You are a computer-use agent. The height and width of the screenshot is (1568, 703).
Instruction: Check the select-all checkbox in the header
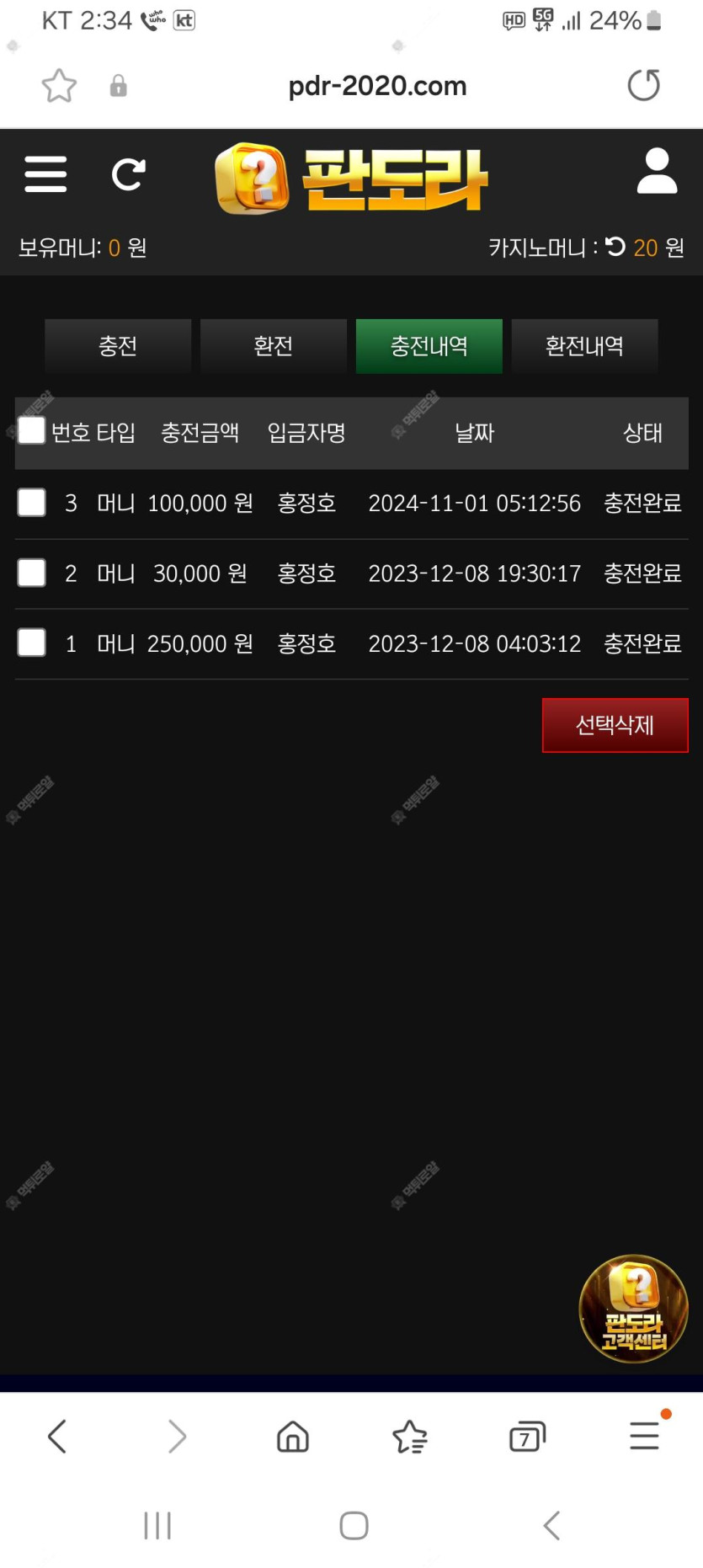pyautogui.click(x=32, y=430)
